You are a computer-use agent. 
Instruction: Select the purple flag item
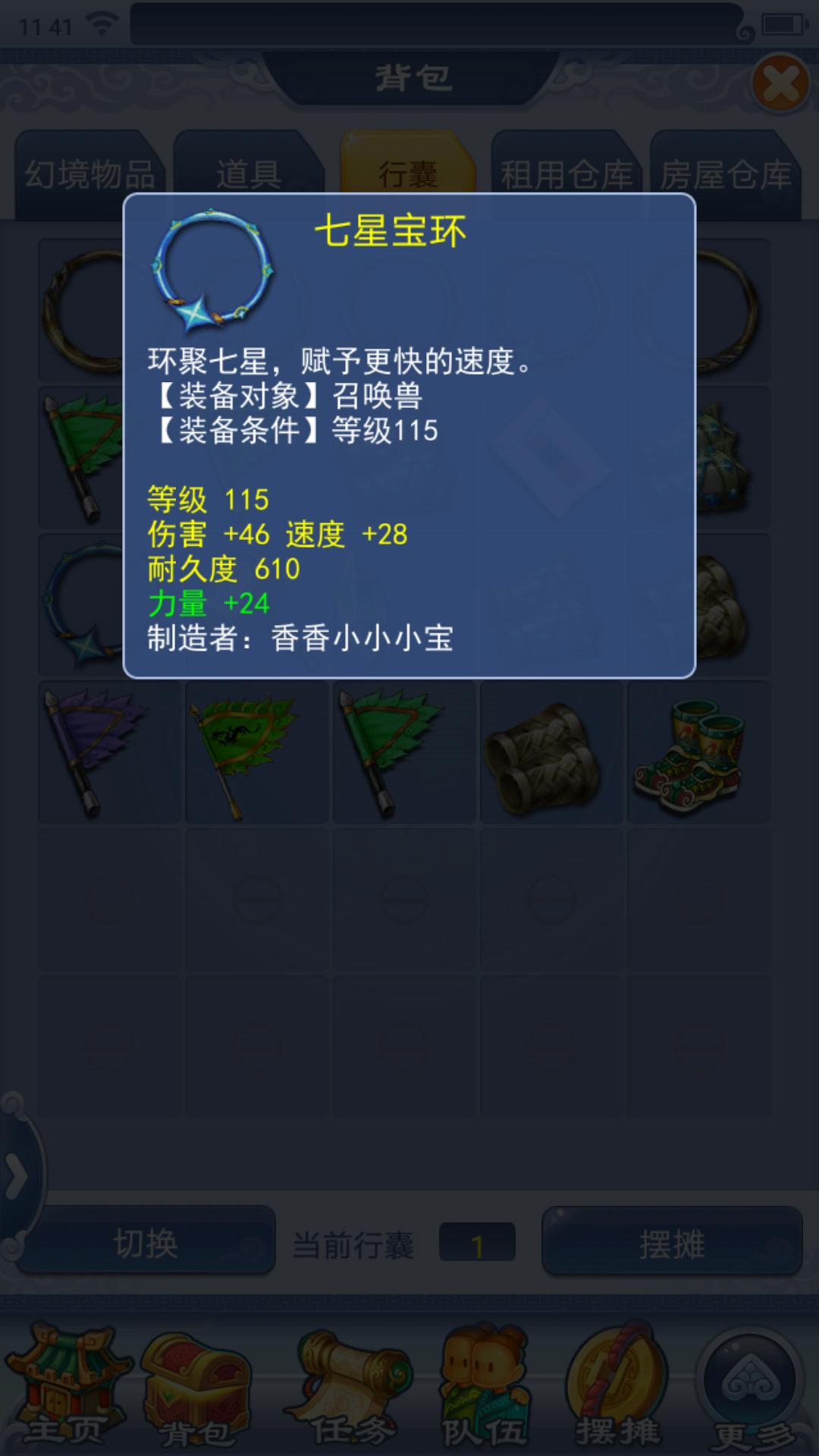click(109, 752)
